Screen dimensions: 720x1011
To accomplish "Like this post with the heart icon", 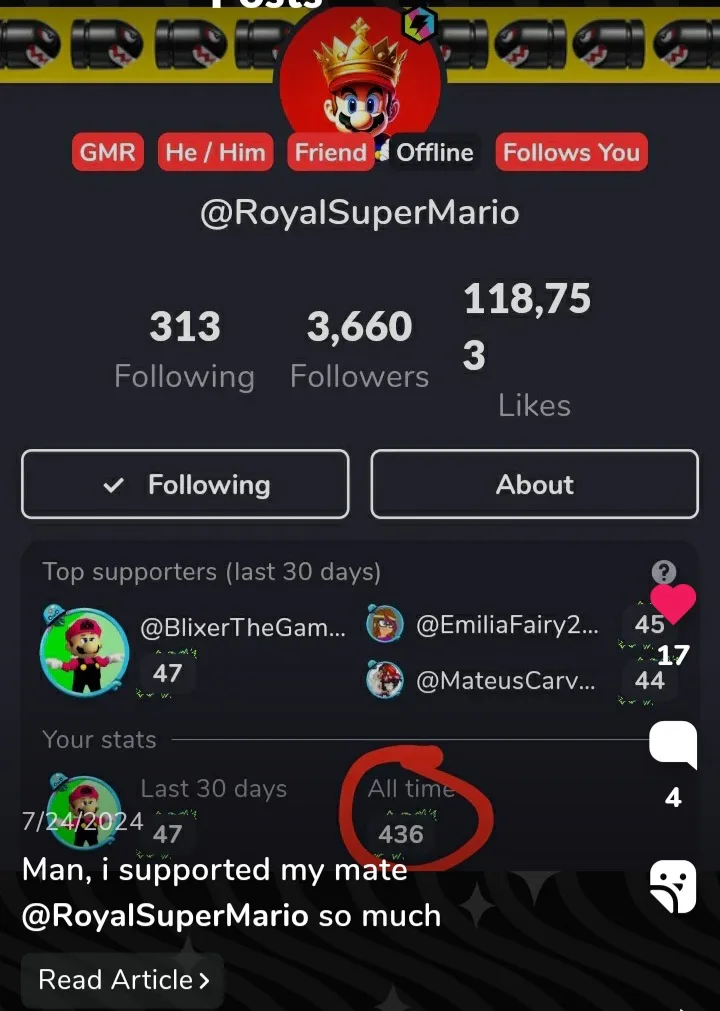I will 672,604.
